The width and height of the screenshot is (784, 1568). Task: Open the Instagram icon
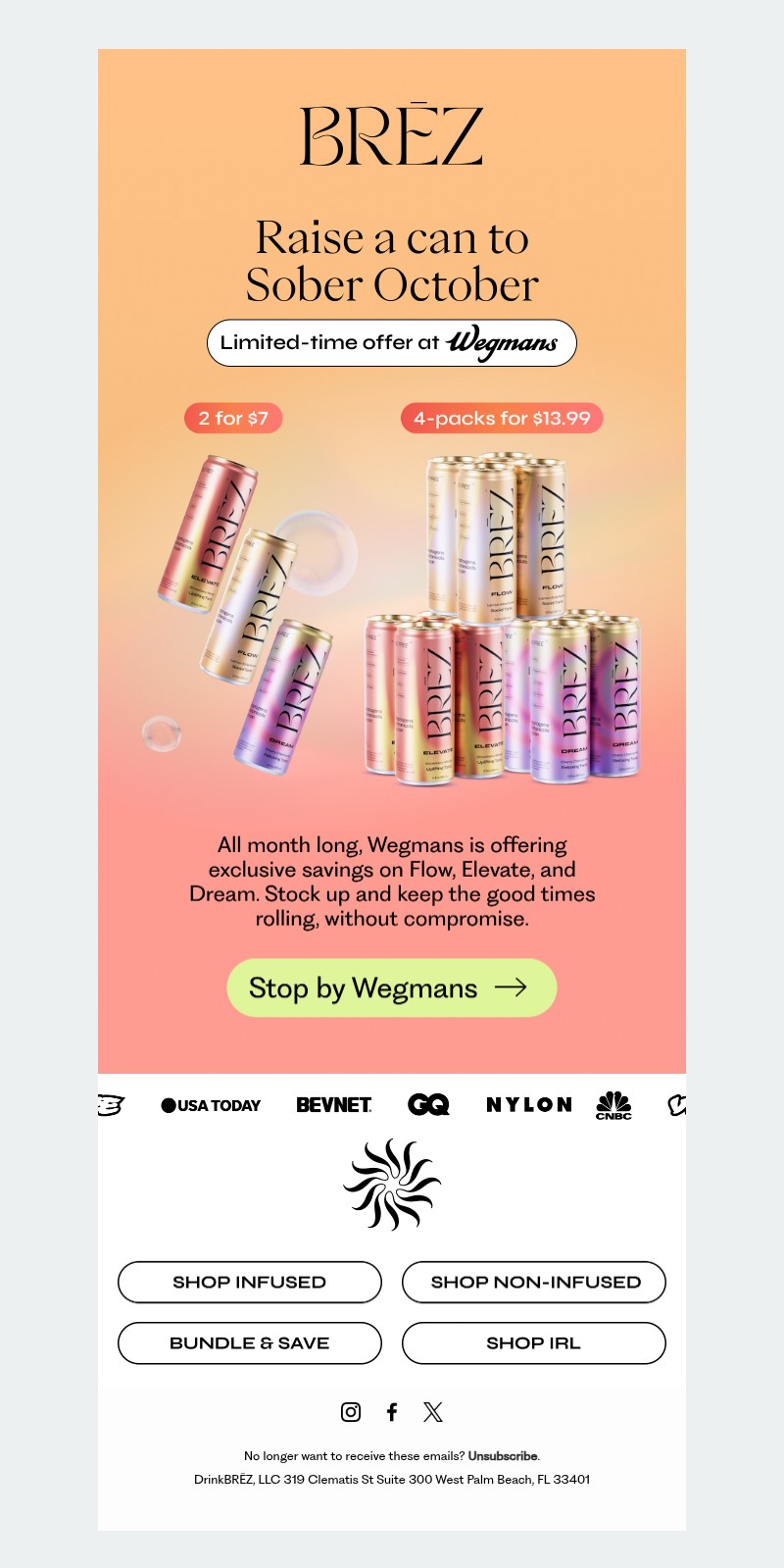tap(351, 1412)
